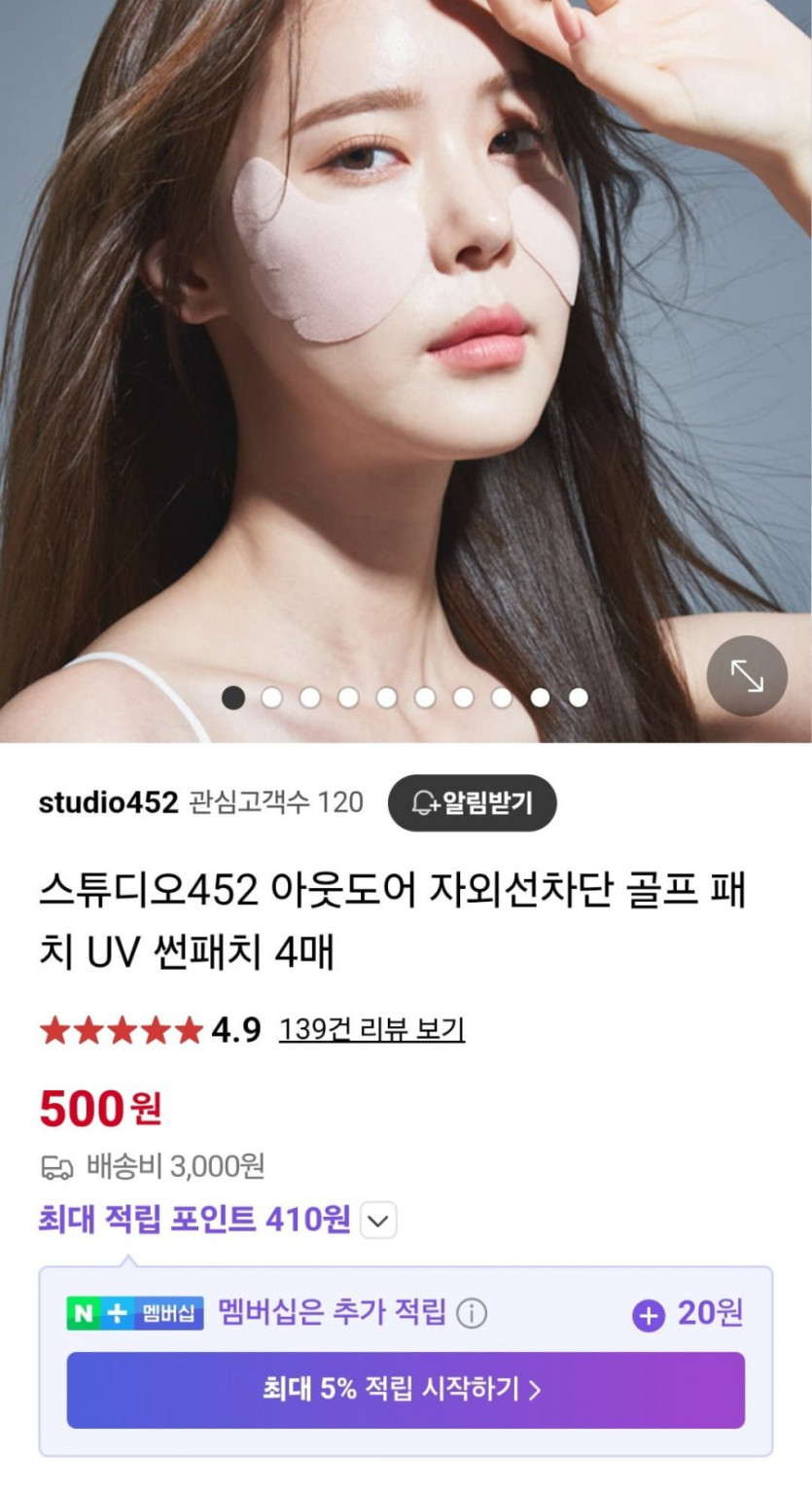Jump to the last image indicator dot

click(579, 697)
